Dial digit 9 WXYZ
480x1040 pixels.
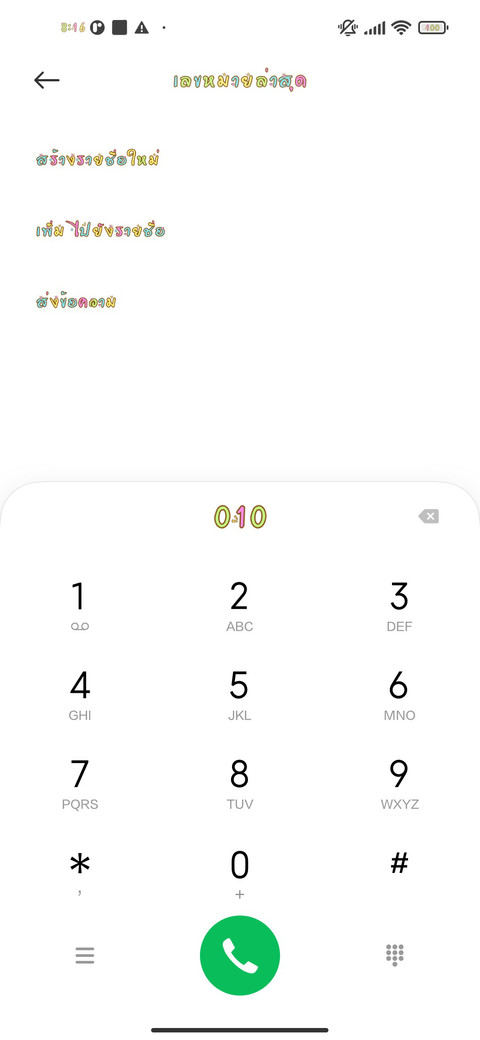[x=399, y=784]
